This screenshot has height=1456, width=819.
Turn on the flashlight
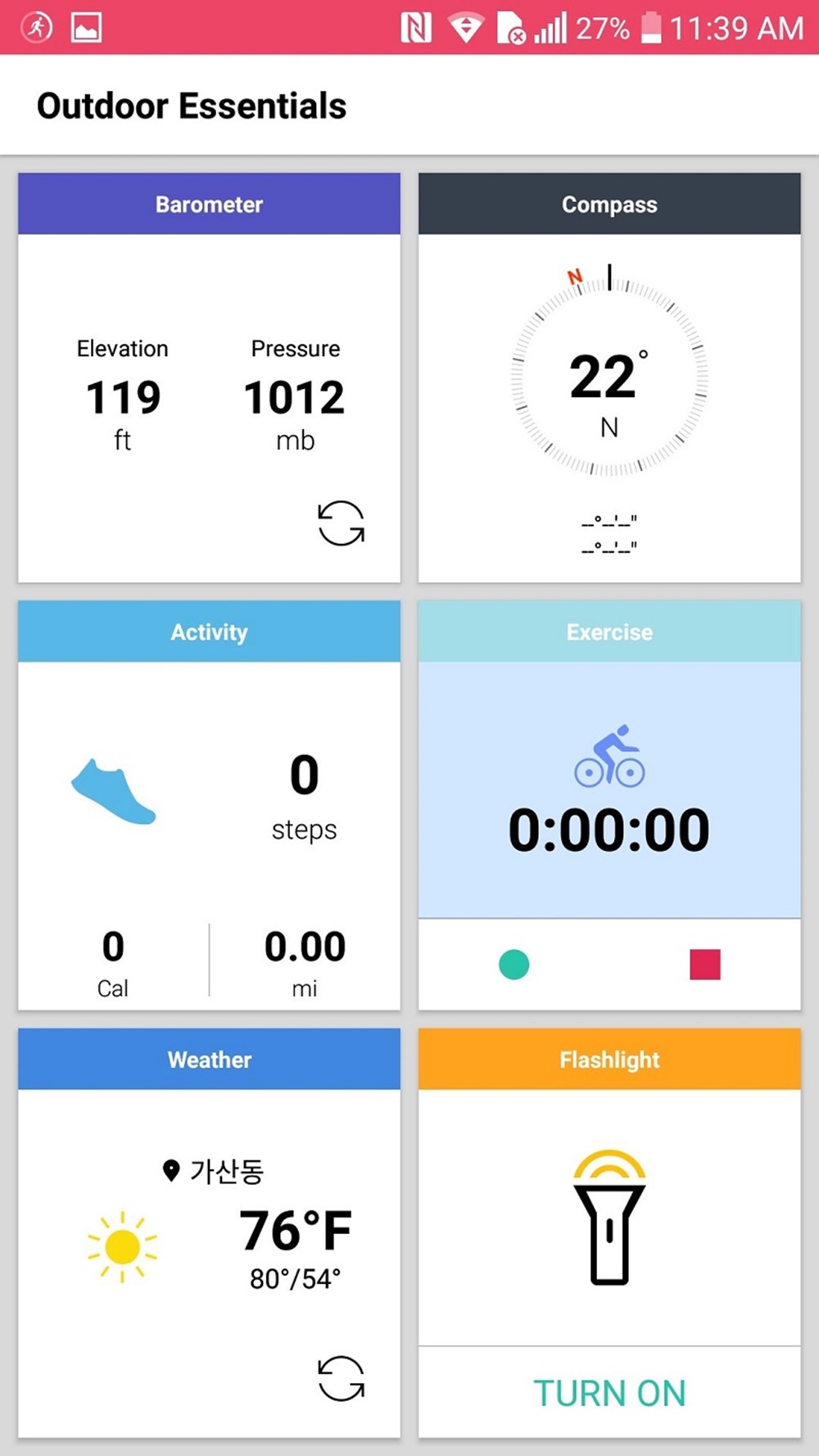tap(609, 1393)
